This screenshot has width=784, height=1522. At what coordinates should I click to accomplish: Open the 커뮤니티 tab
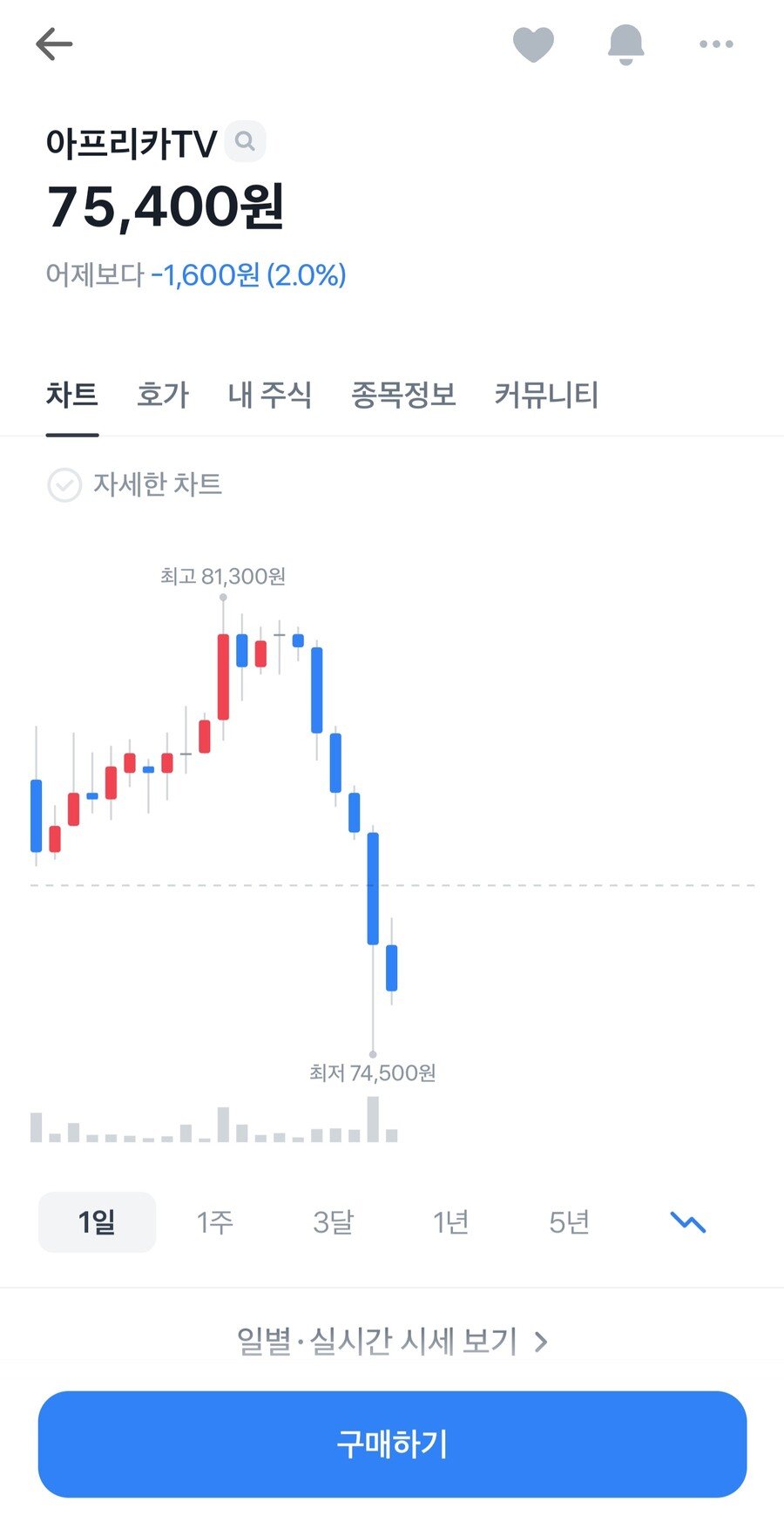coord(546,396)
